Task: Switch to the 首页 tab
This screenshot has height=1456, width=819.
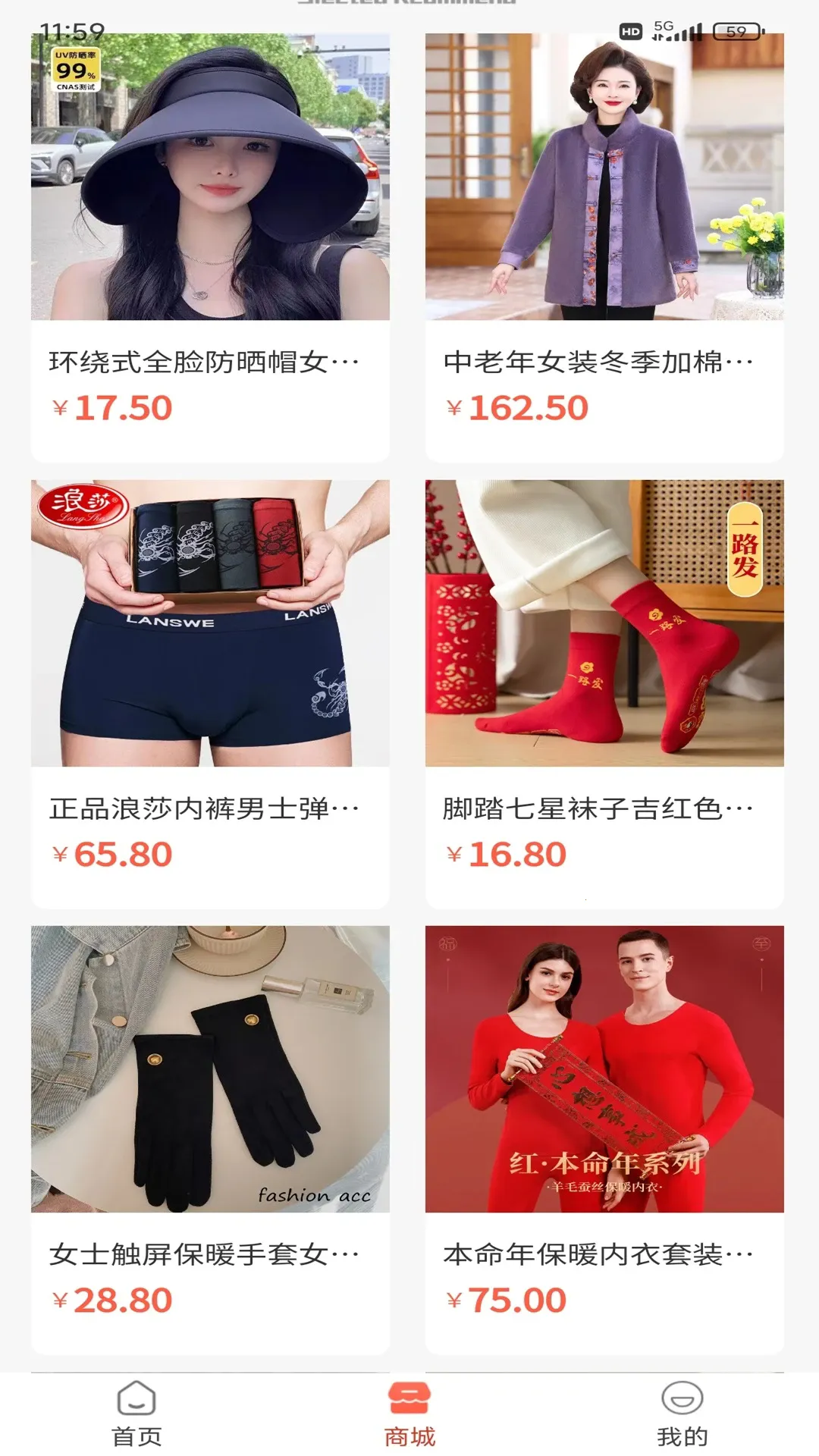Action: click(x=136, y=1415)
